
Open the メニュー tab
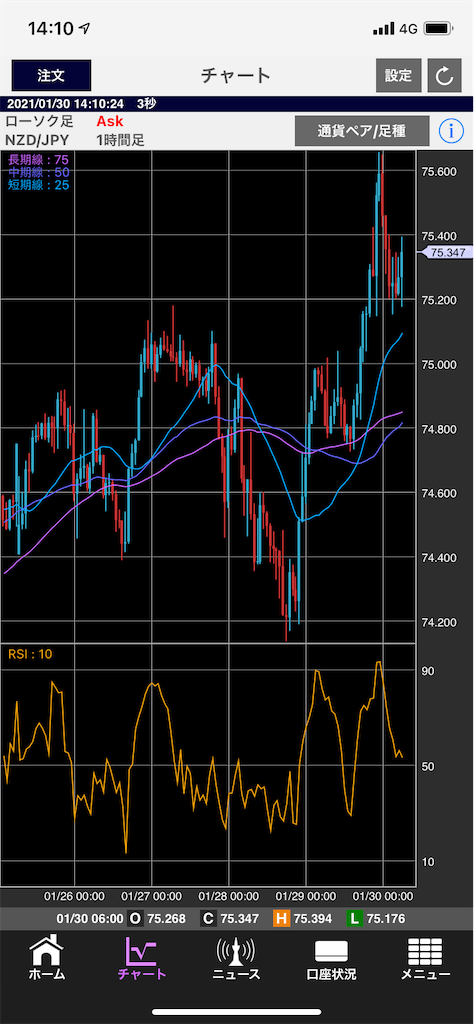click(425, 957)
